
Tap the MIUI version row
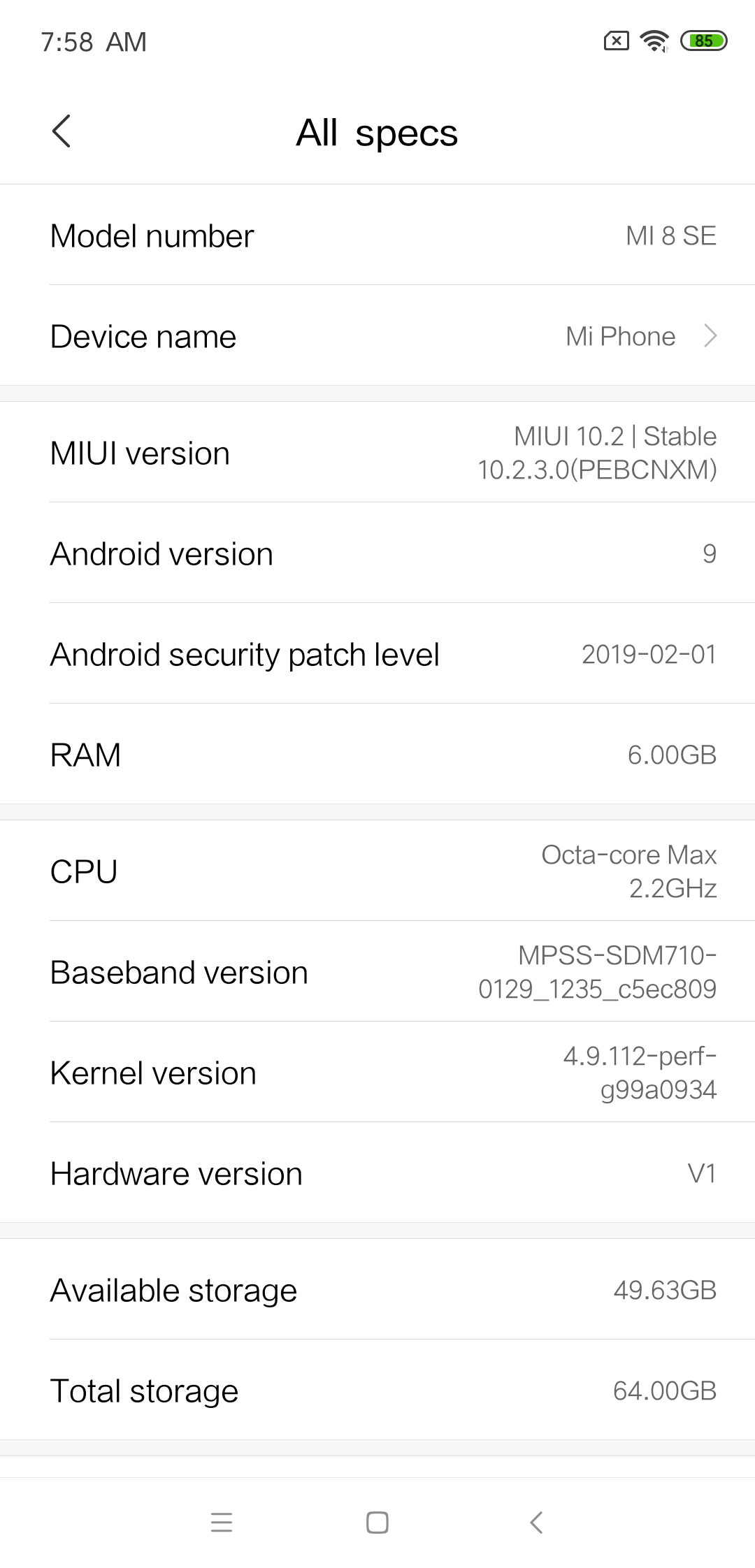click(x=377, y=453)
